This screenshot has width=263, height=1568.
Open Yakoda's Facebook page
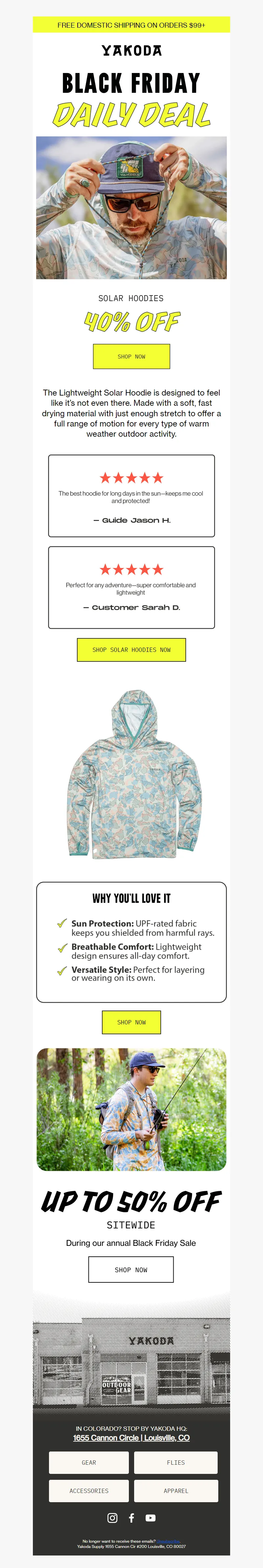(x=131, y=1518)
